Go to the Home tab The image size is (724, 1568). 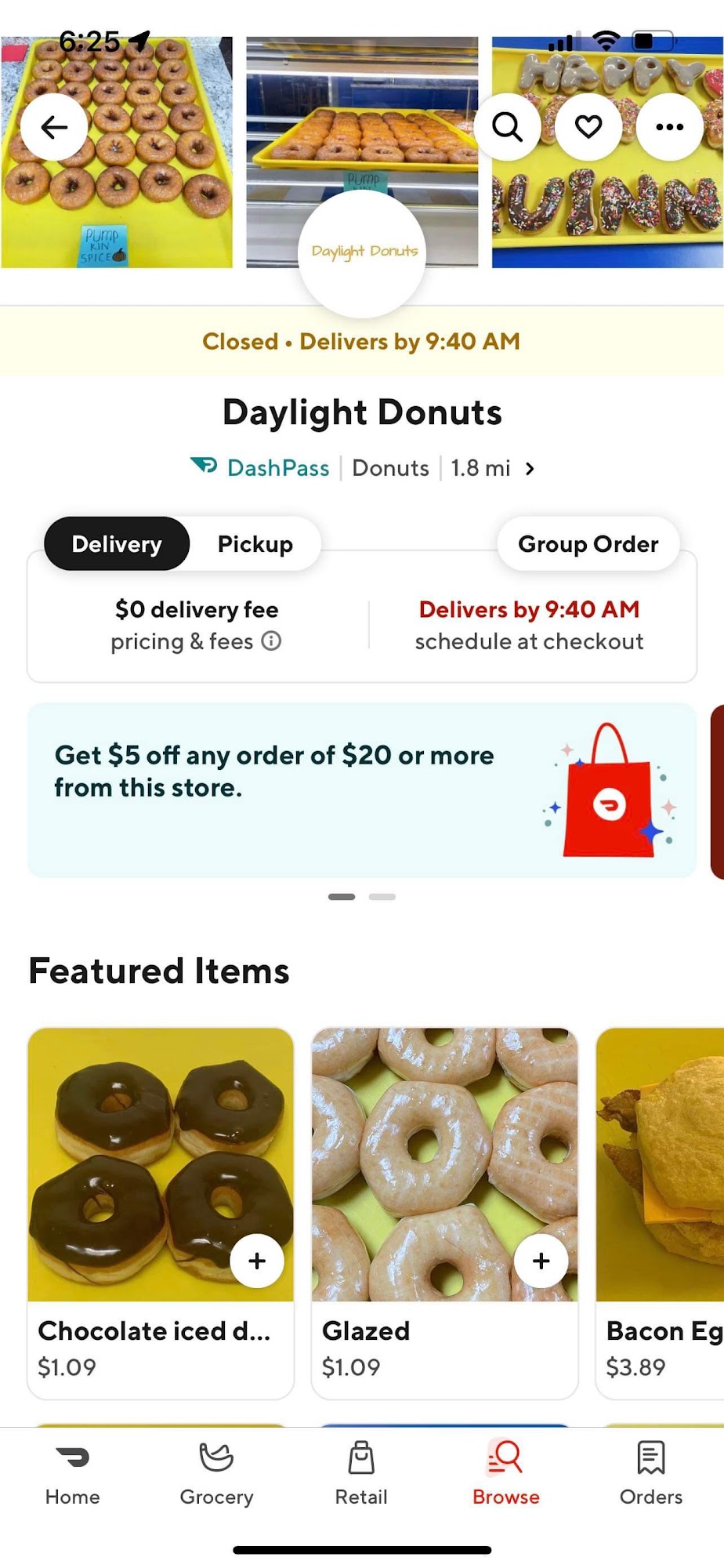[x=72, y=1473]
